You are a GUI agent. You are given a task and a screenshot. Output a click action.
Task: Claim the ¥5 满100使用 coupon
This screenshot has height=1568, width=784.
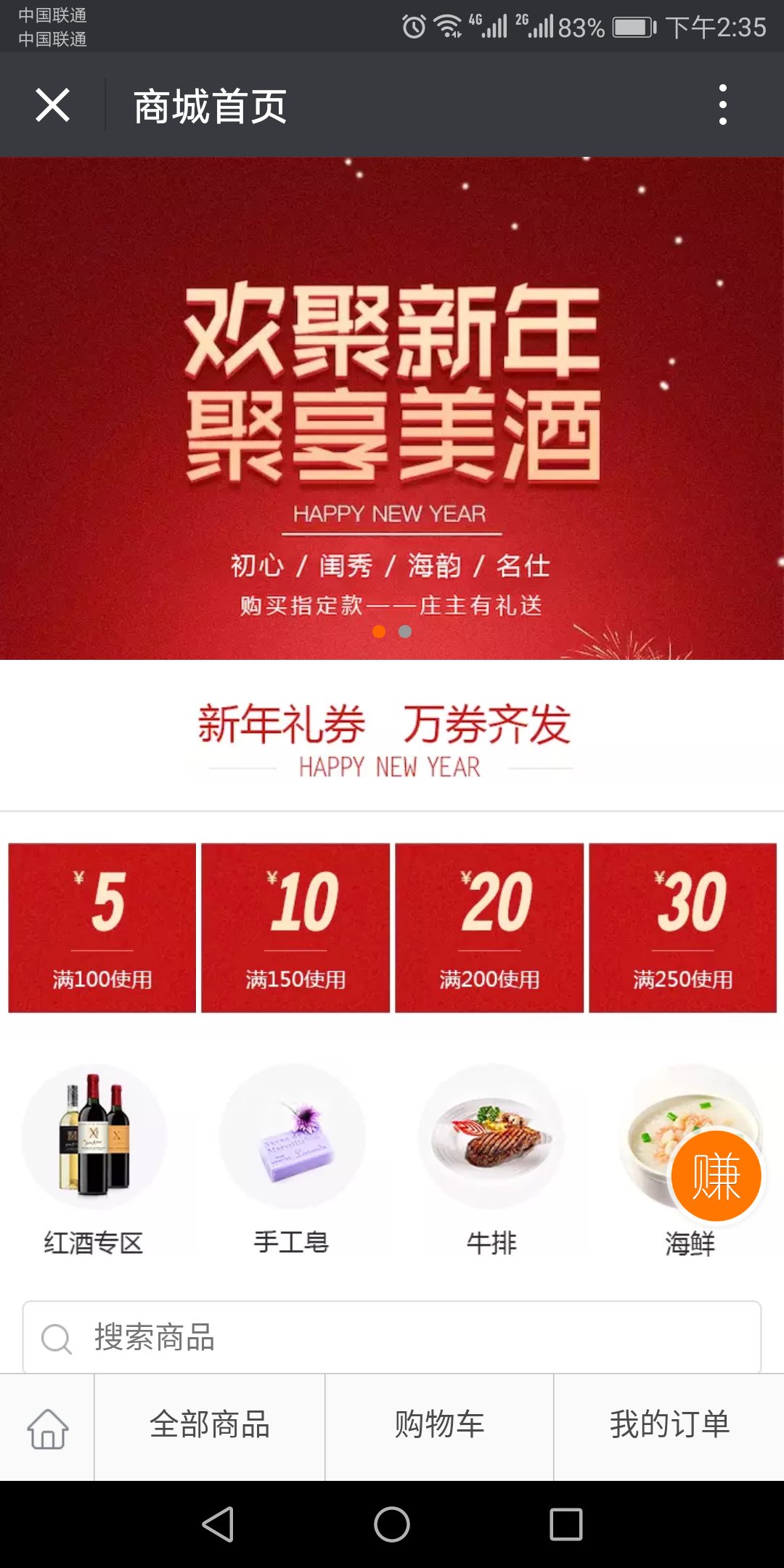pyautogui.click(x=102, y=928)
